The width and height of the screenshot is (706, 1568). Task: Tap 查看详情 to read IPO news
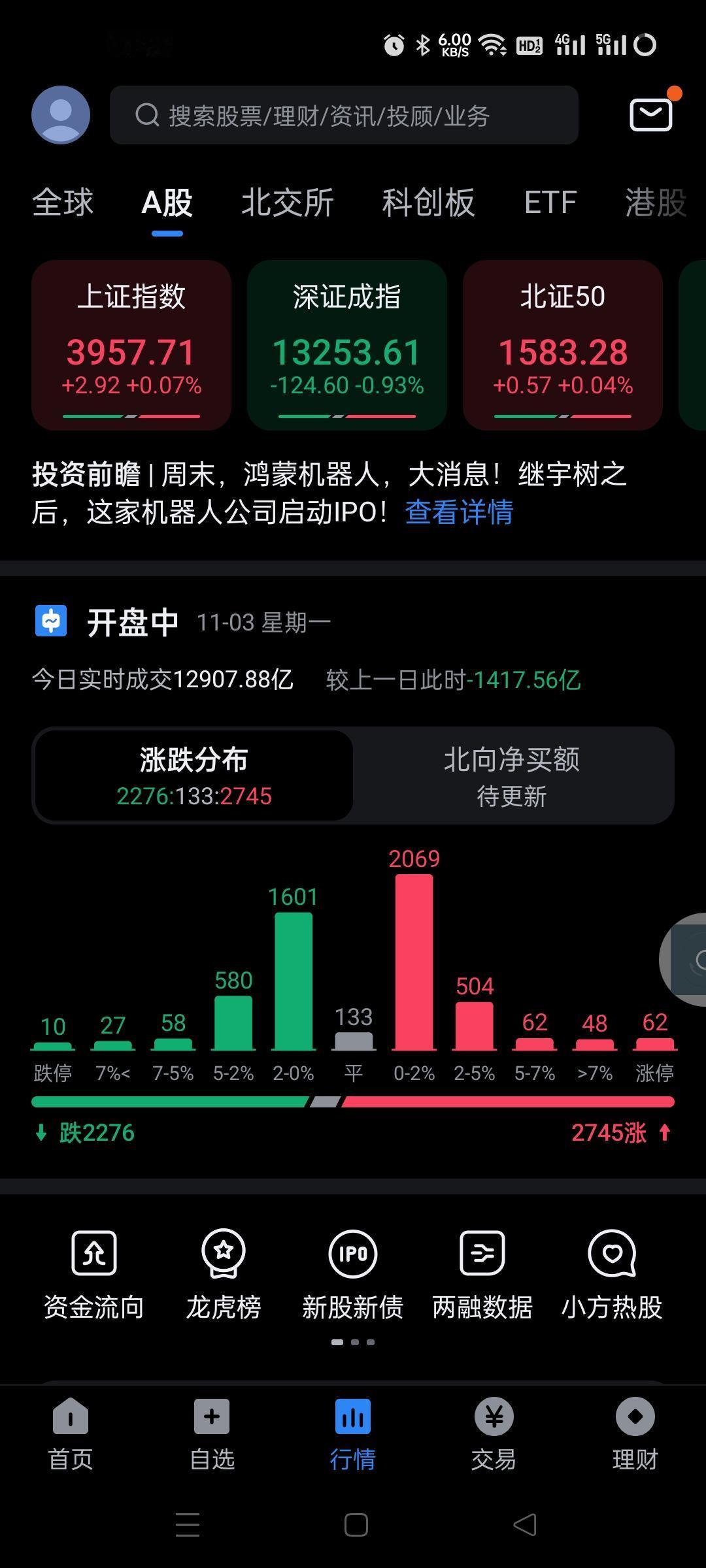point(459,514)
